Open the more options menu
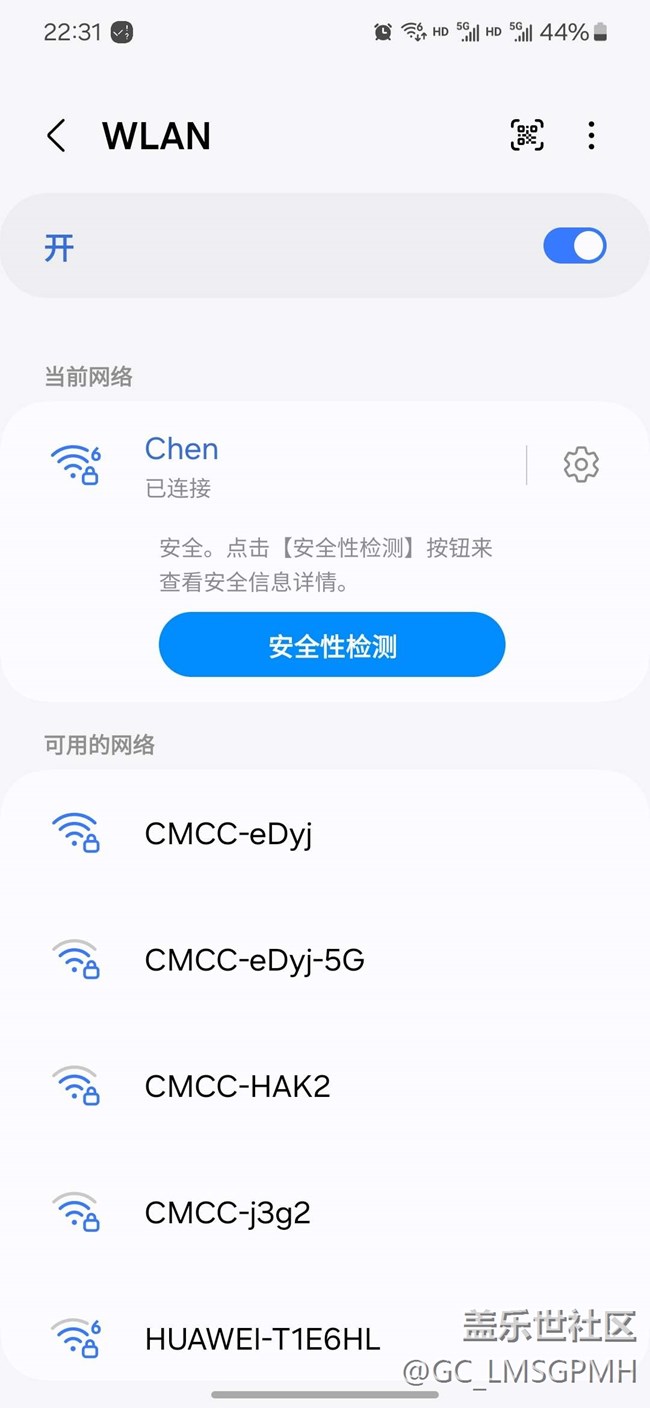This screenshot has height=1408, width=650. tap(591, 135)
